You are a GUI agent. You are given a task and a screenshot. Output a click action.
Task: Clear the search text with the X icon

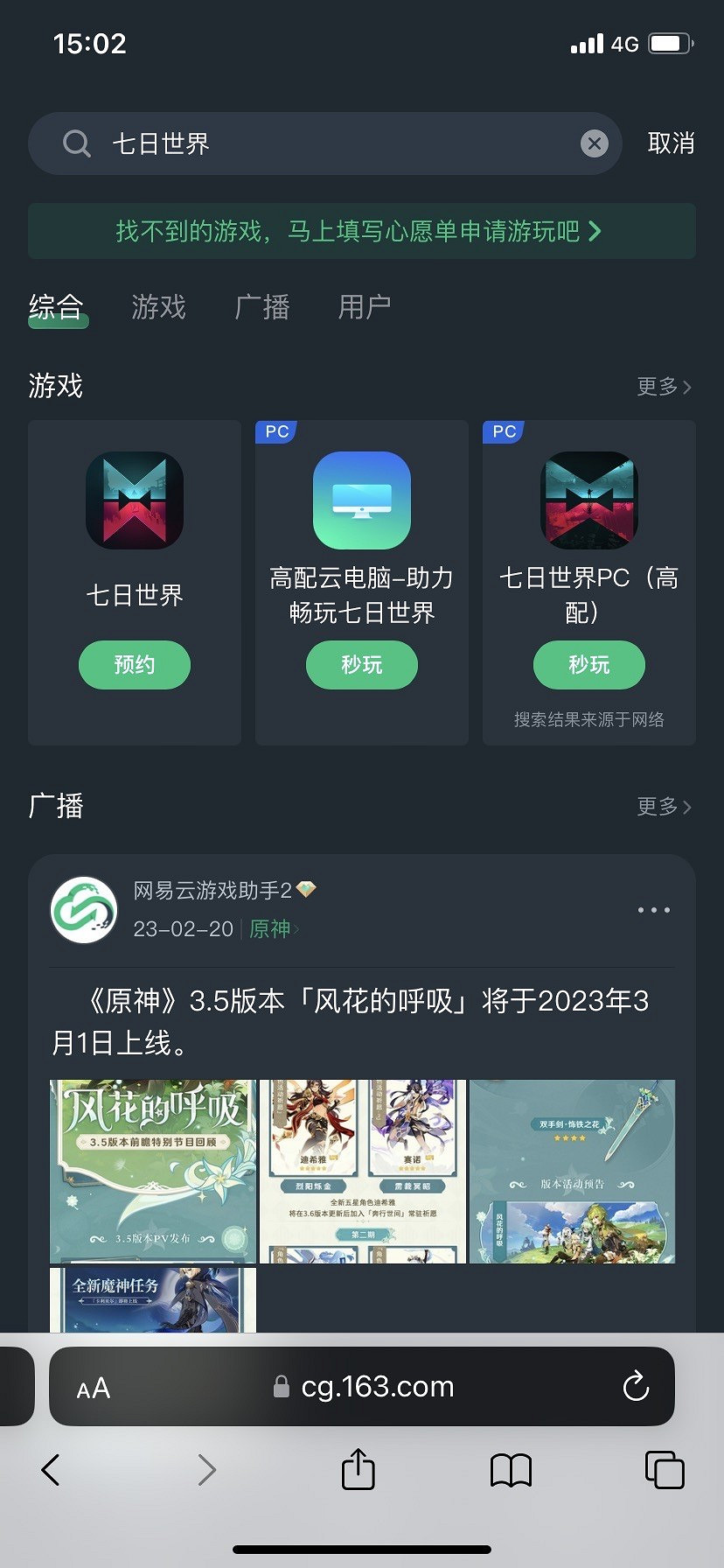[x=595, y=143]
